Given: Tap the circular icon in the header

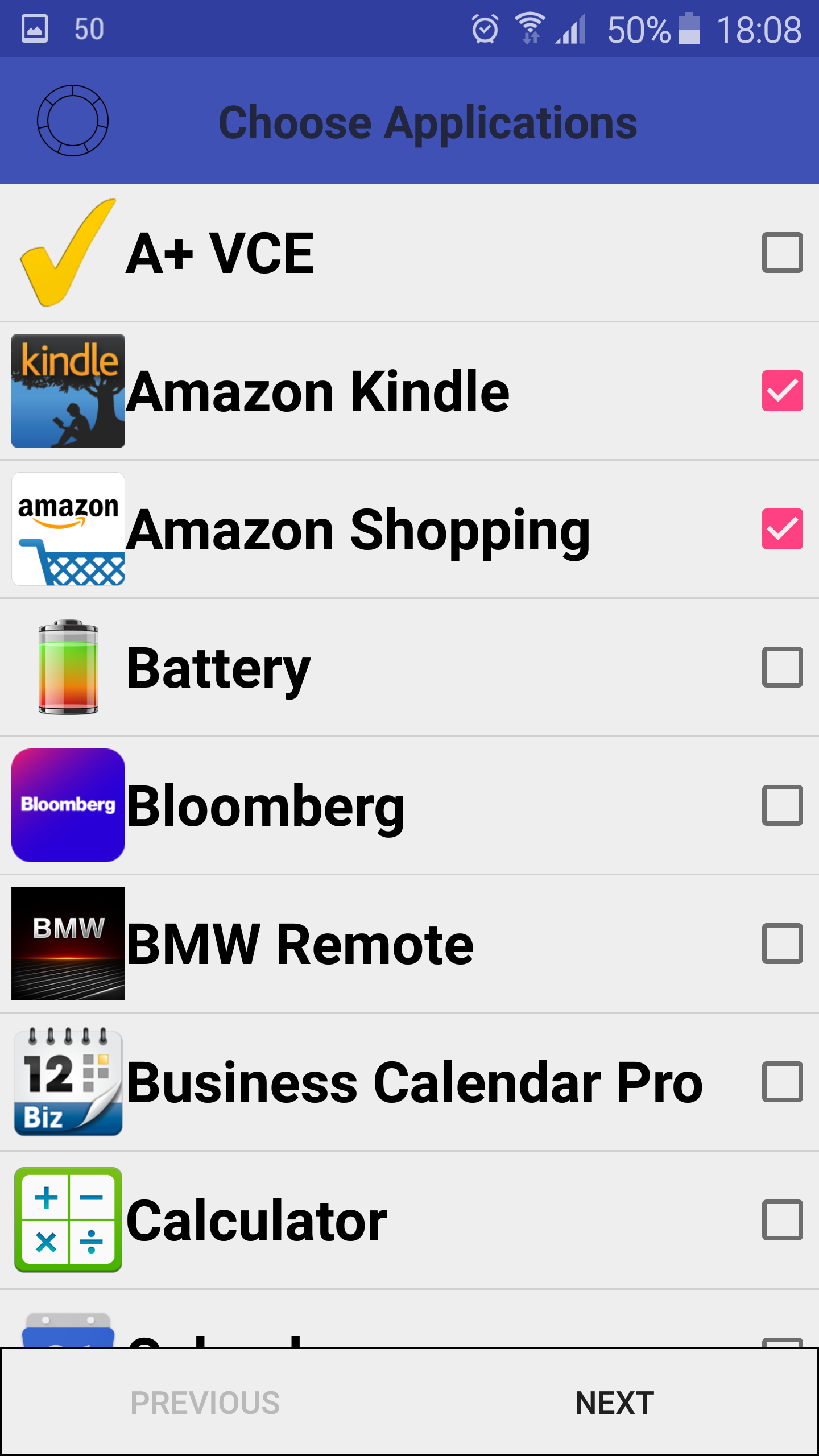Looking at the screenshot, I should 73,121.
